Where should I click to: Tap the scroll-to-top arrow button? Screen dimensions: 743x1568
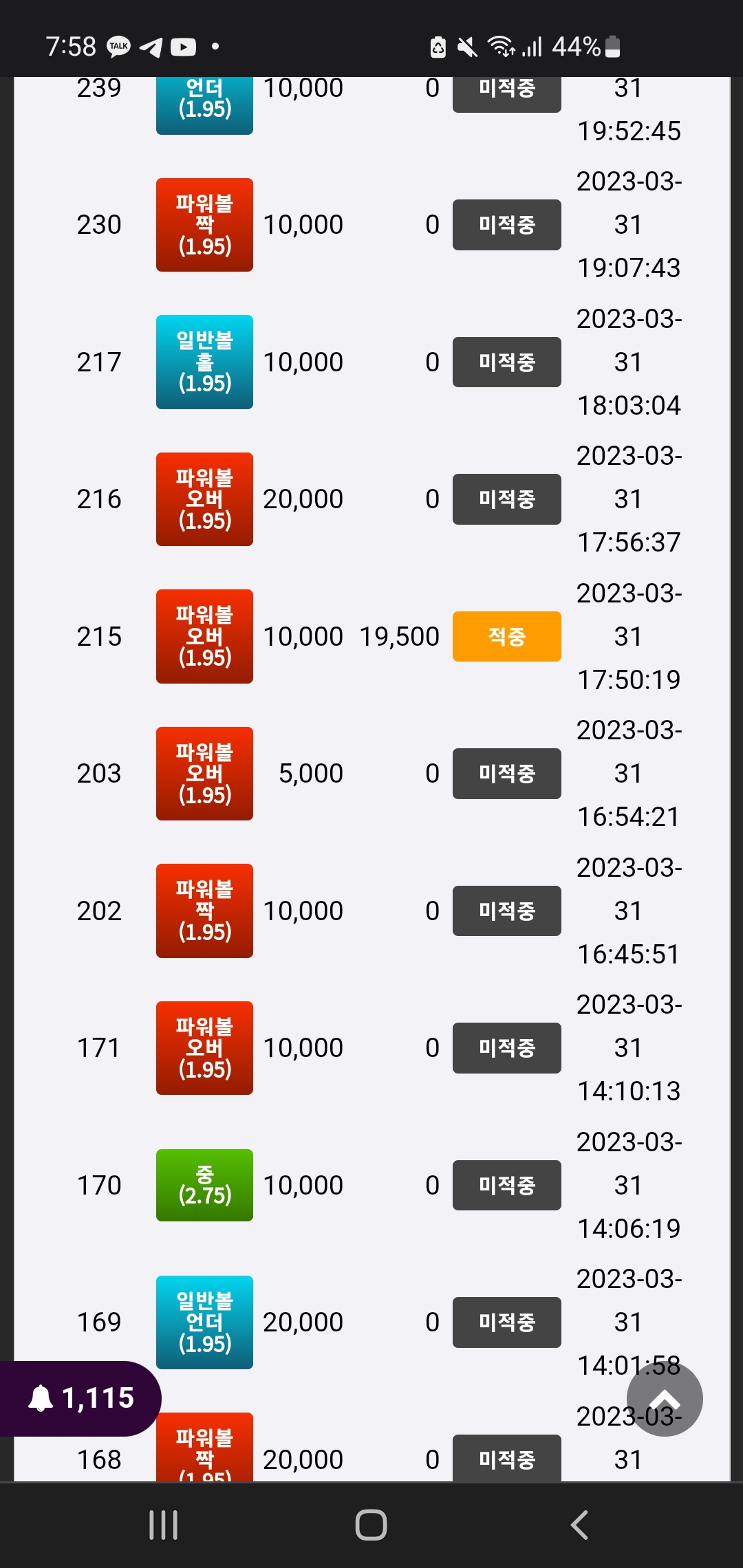point(664,1398)
